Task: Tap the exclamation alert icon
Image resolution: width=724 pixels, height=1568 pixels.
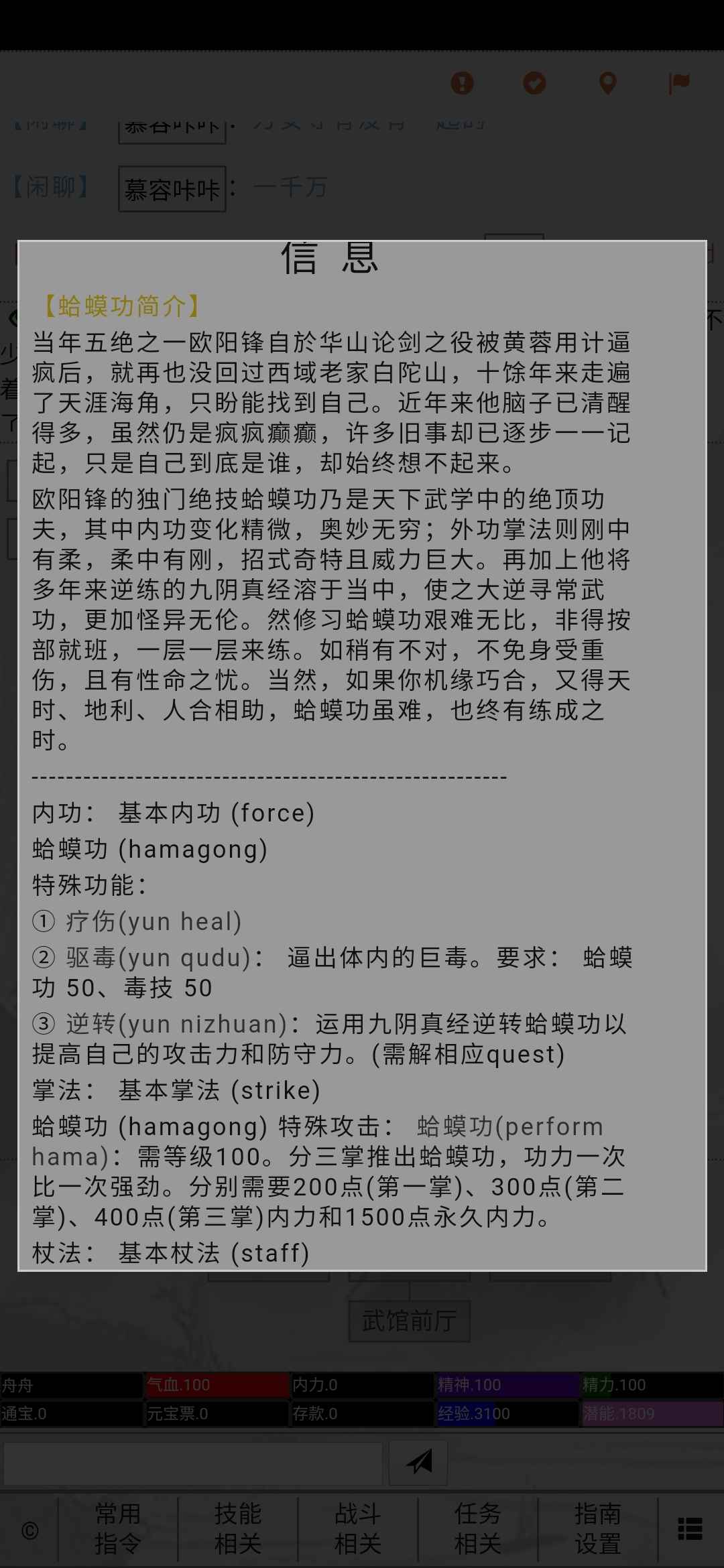Action: 462,83
